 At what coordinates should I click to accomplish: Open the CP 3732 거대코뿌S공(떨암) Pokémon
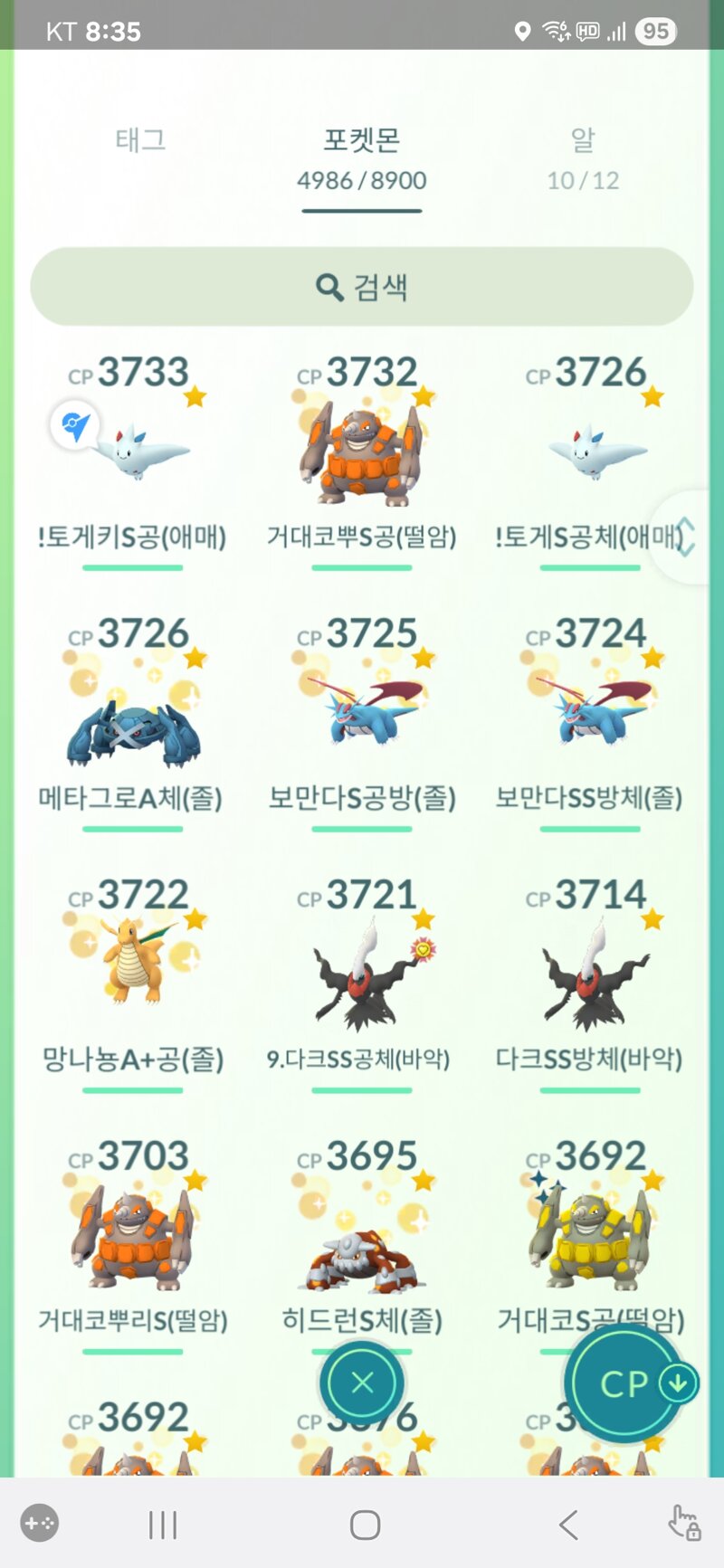tap(361, 461)
